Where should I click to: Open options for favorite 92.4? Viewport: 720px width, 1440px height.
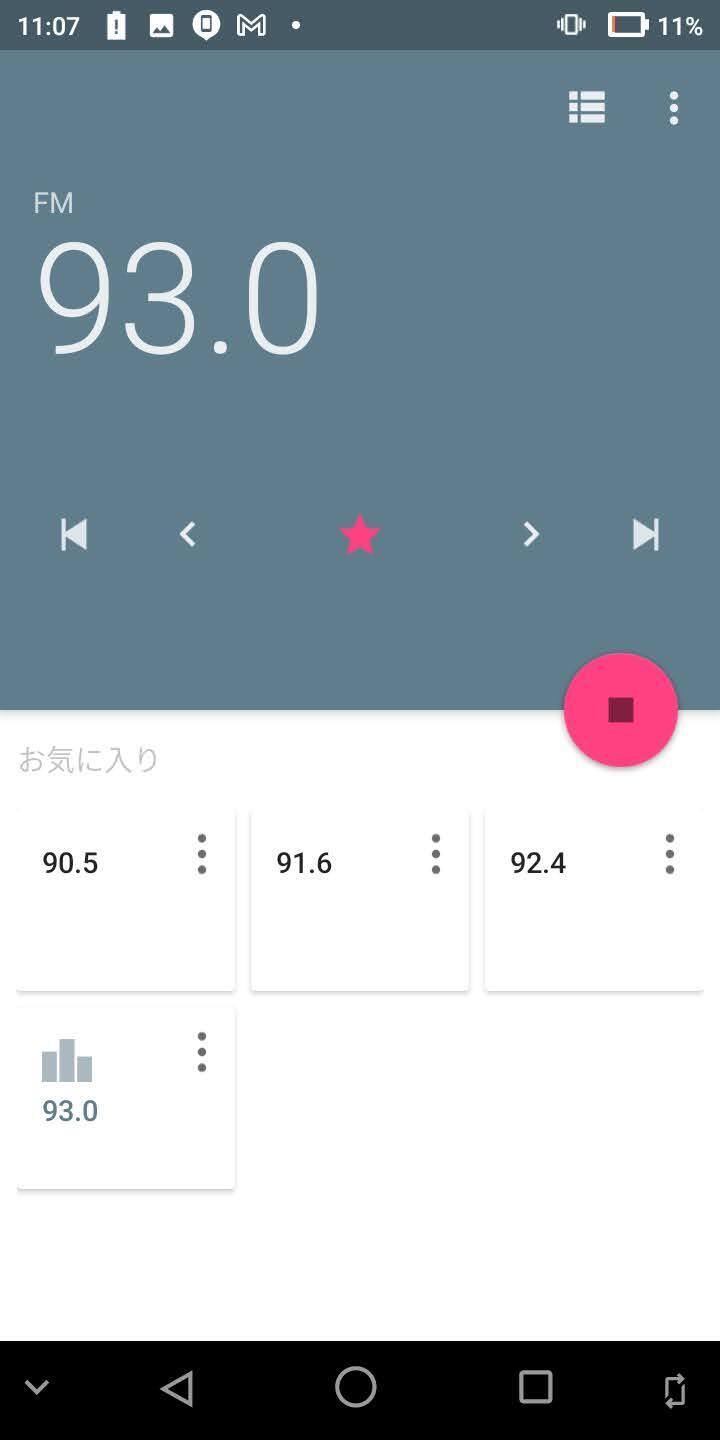(670, 854)
